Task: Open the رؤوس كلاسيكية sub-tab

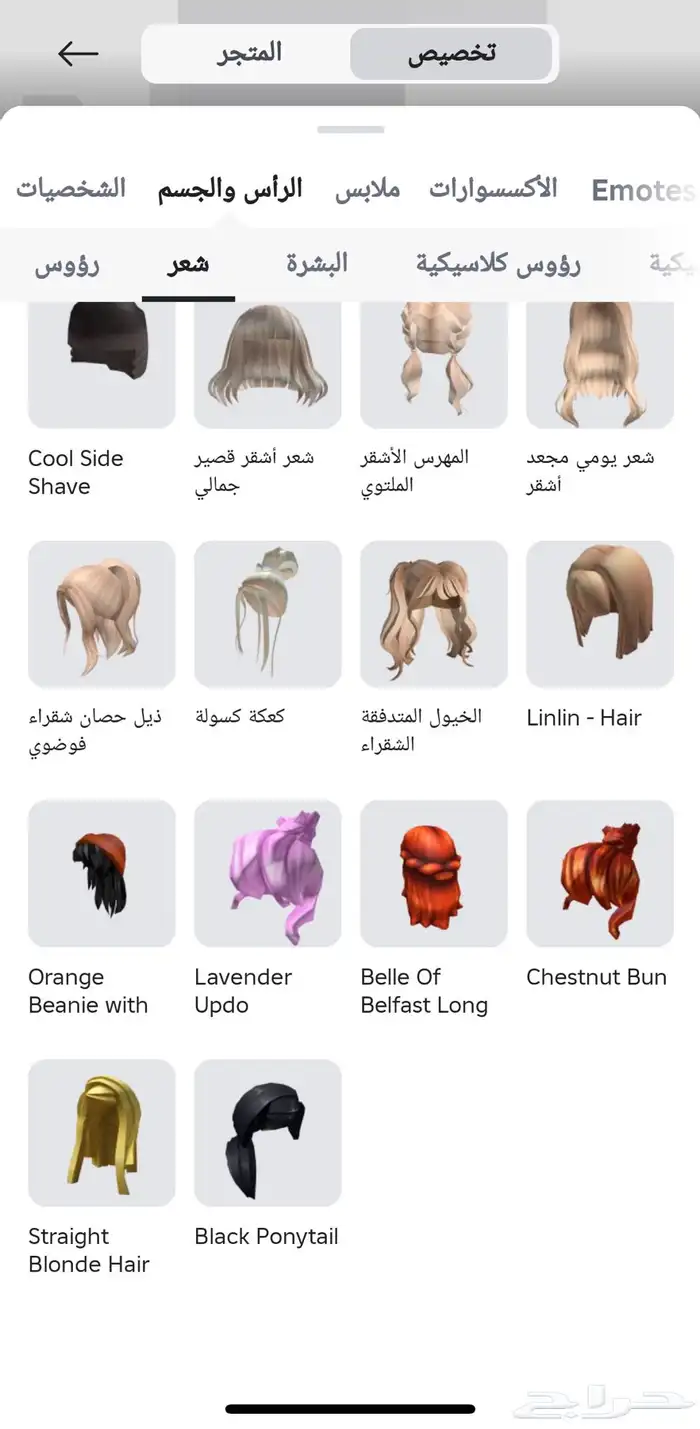Action: (x=498, y=264)
